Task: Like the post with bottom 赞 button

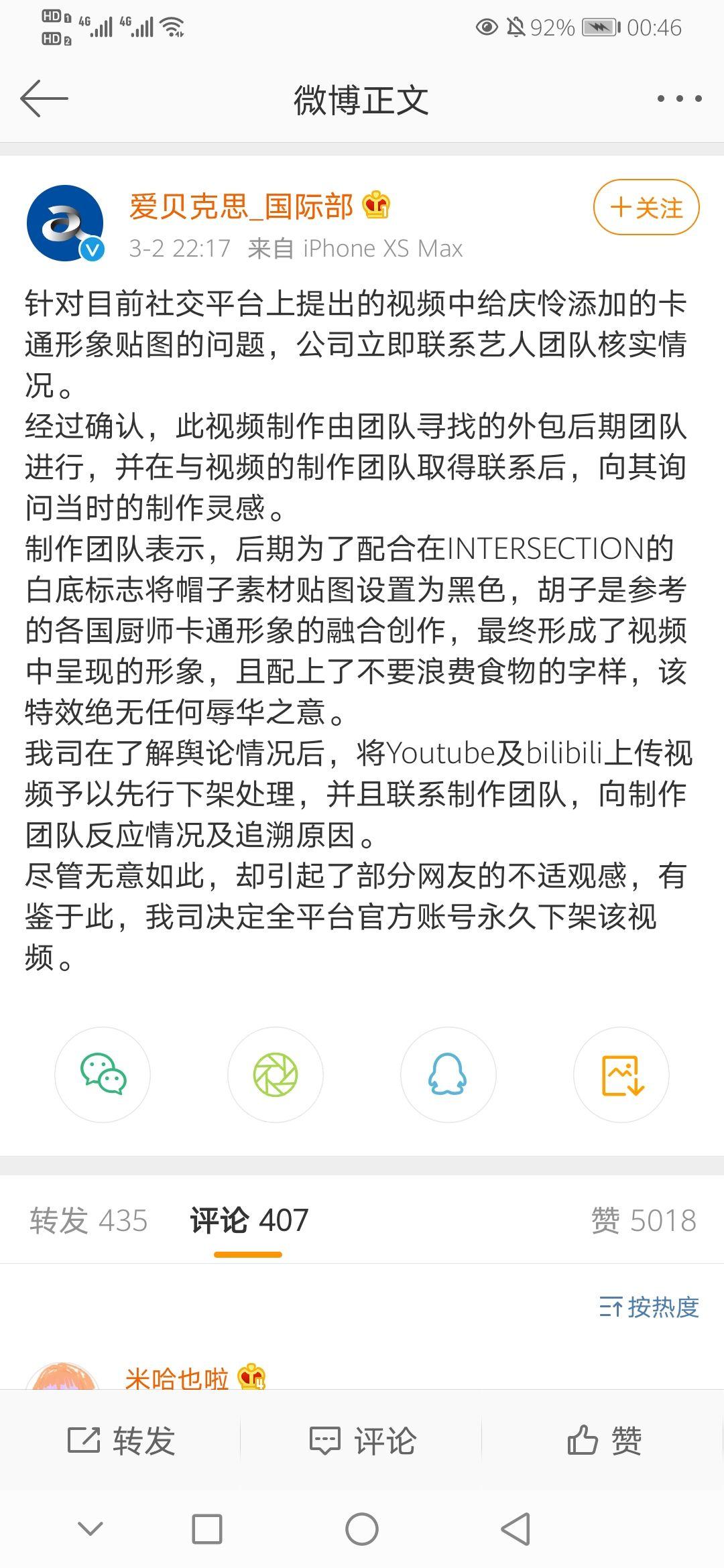Action: click(604, 1441)
